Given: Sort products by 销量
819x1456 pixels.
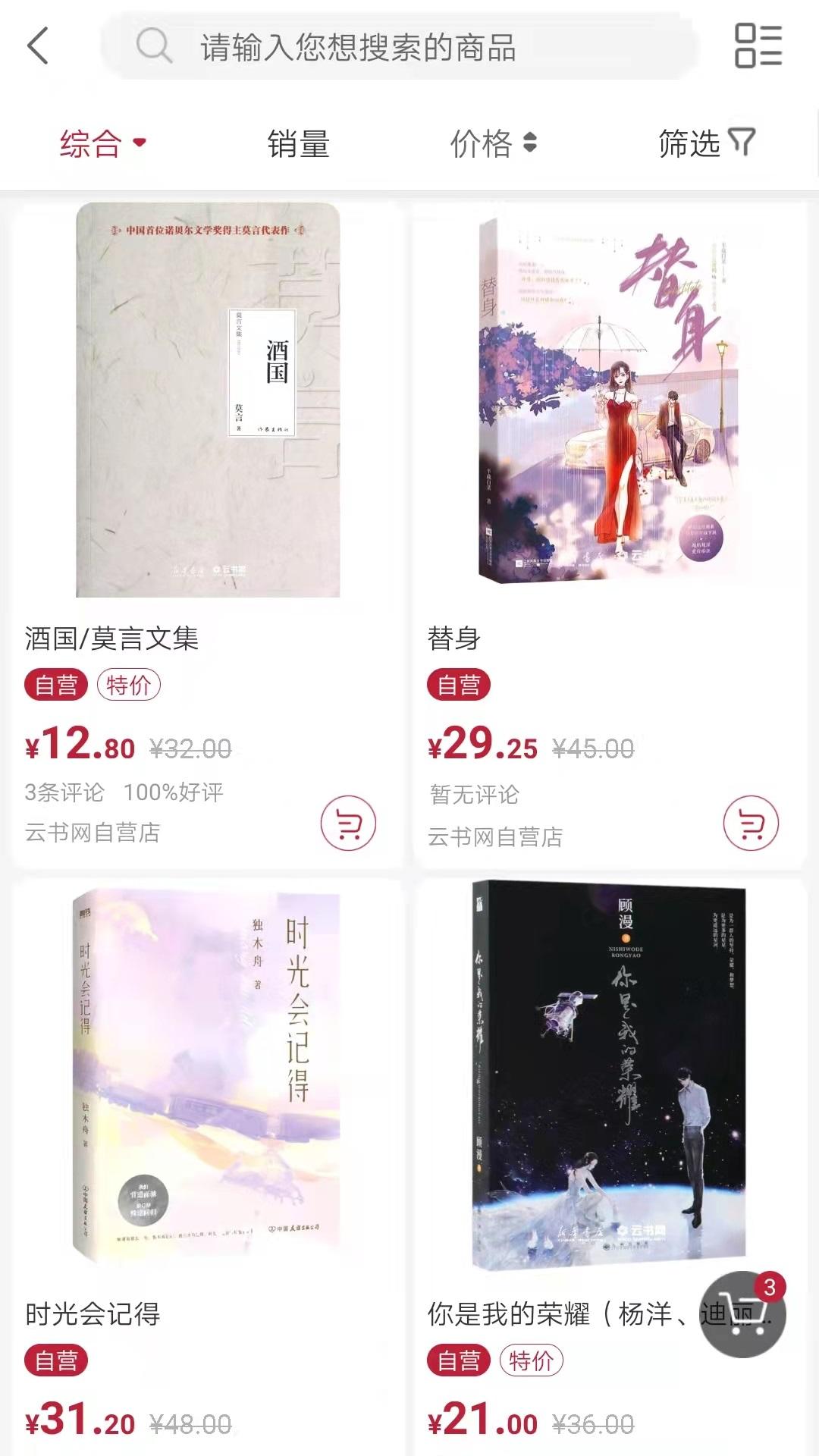Looking at the screenshot, I should pos(298,143).
